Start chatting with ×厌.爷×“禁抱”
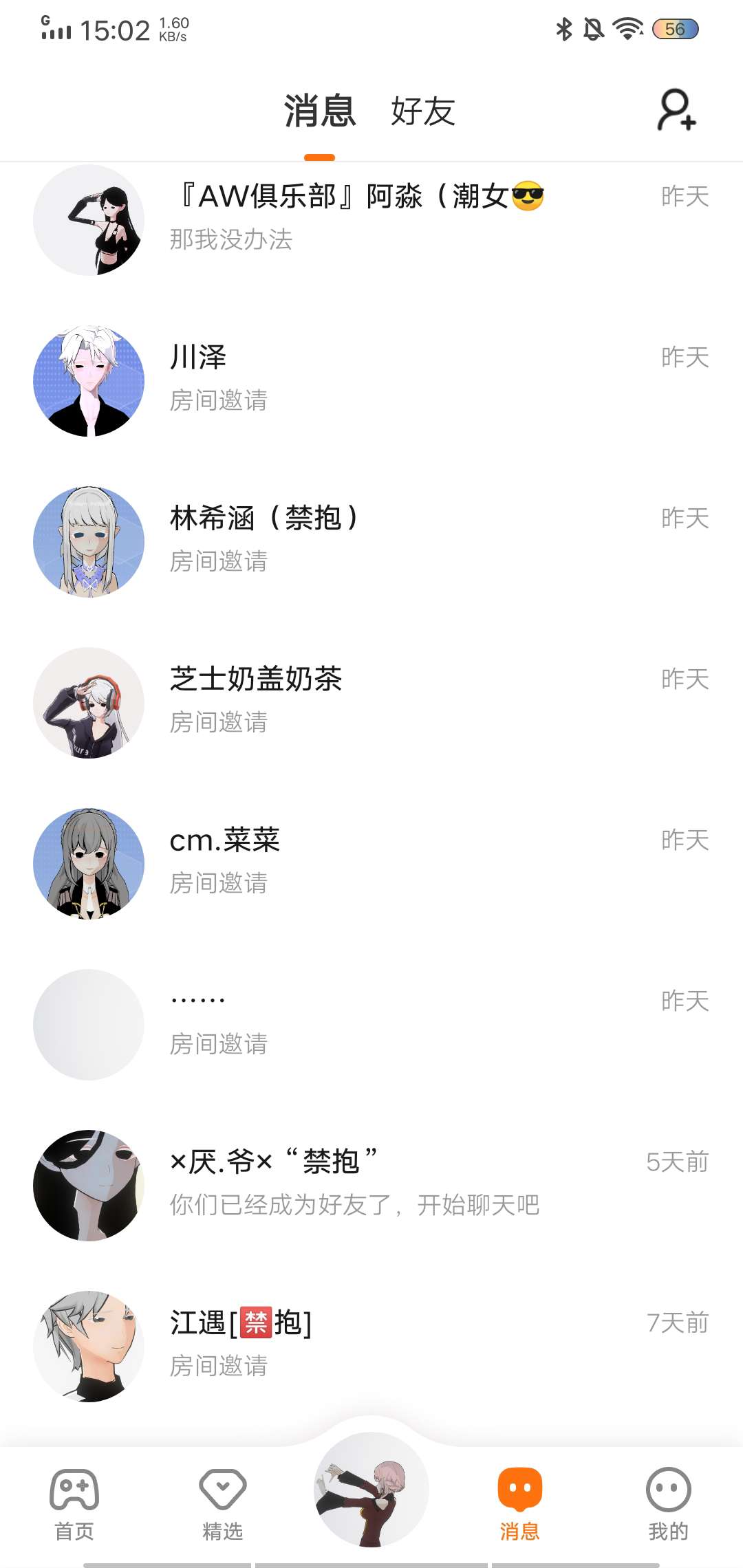The image size is (743, 1568). tap(371, 1184)
